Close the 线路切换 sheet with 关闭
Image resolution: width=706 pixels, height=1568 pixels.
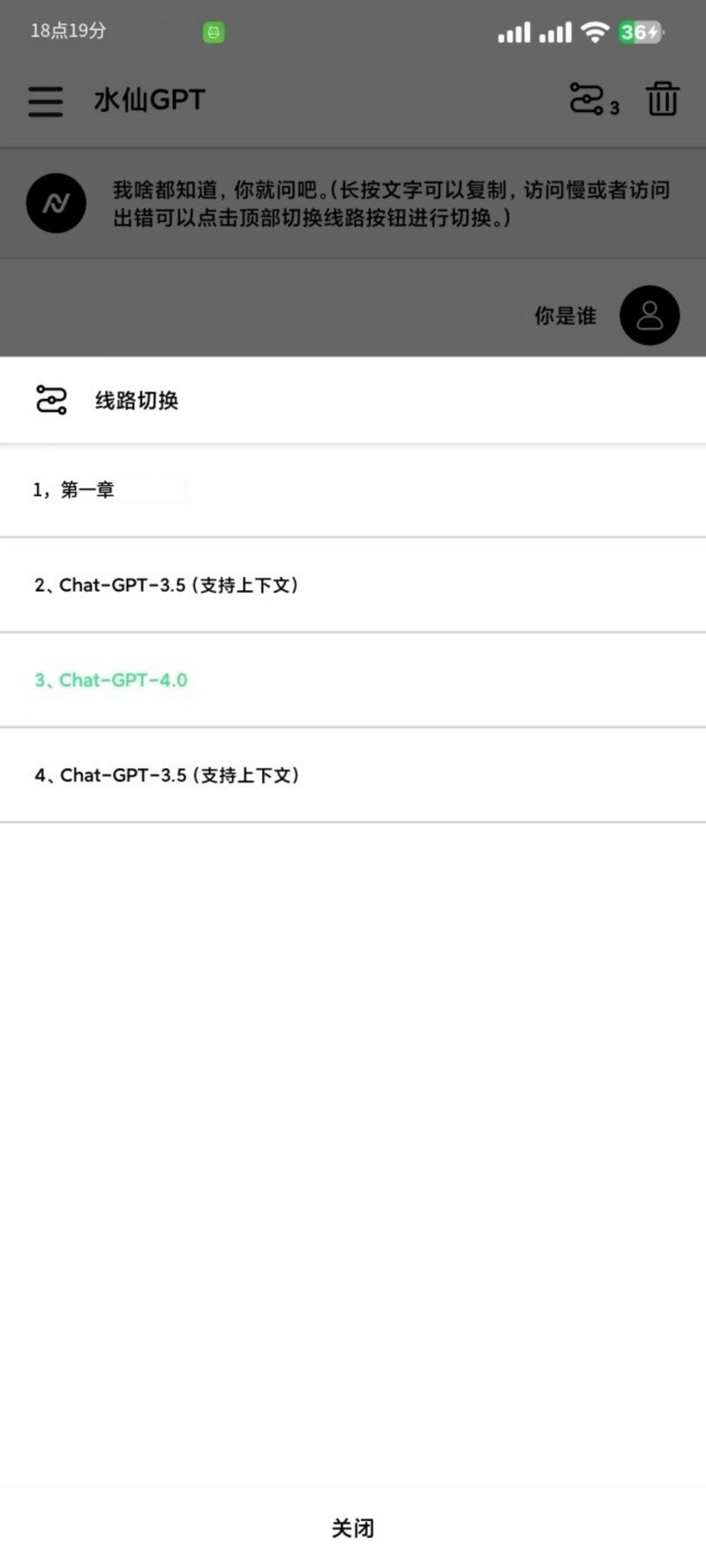click(x=353, y=1527)
